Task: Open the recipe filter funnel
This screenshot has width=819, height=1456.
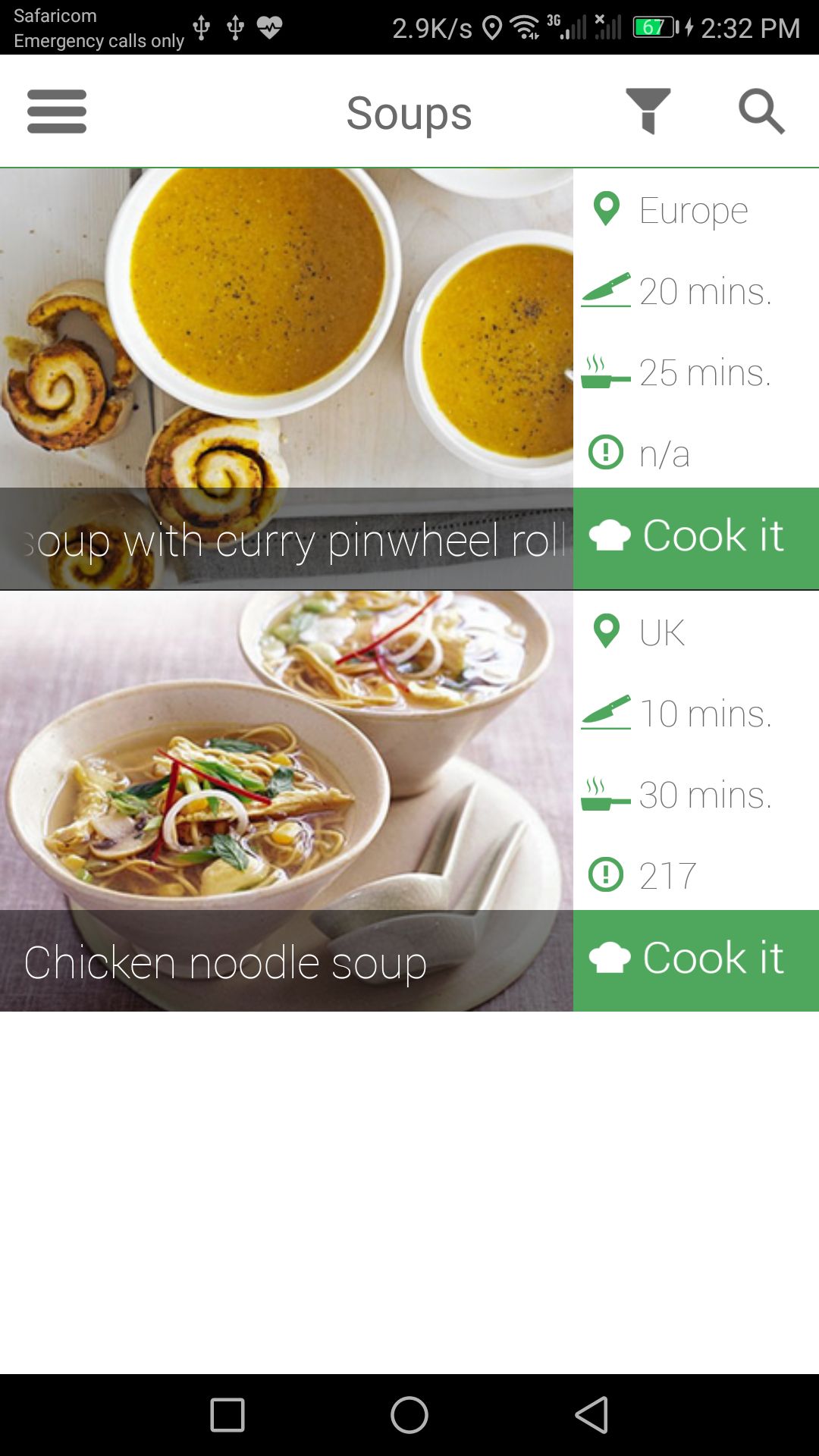Action: [648, 111]
